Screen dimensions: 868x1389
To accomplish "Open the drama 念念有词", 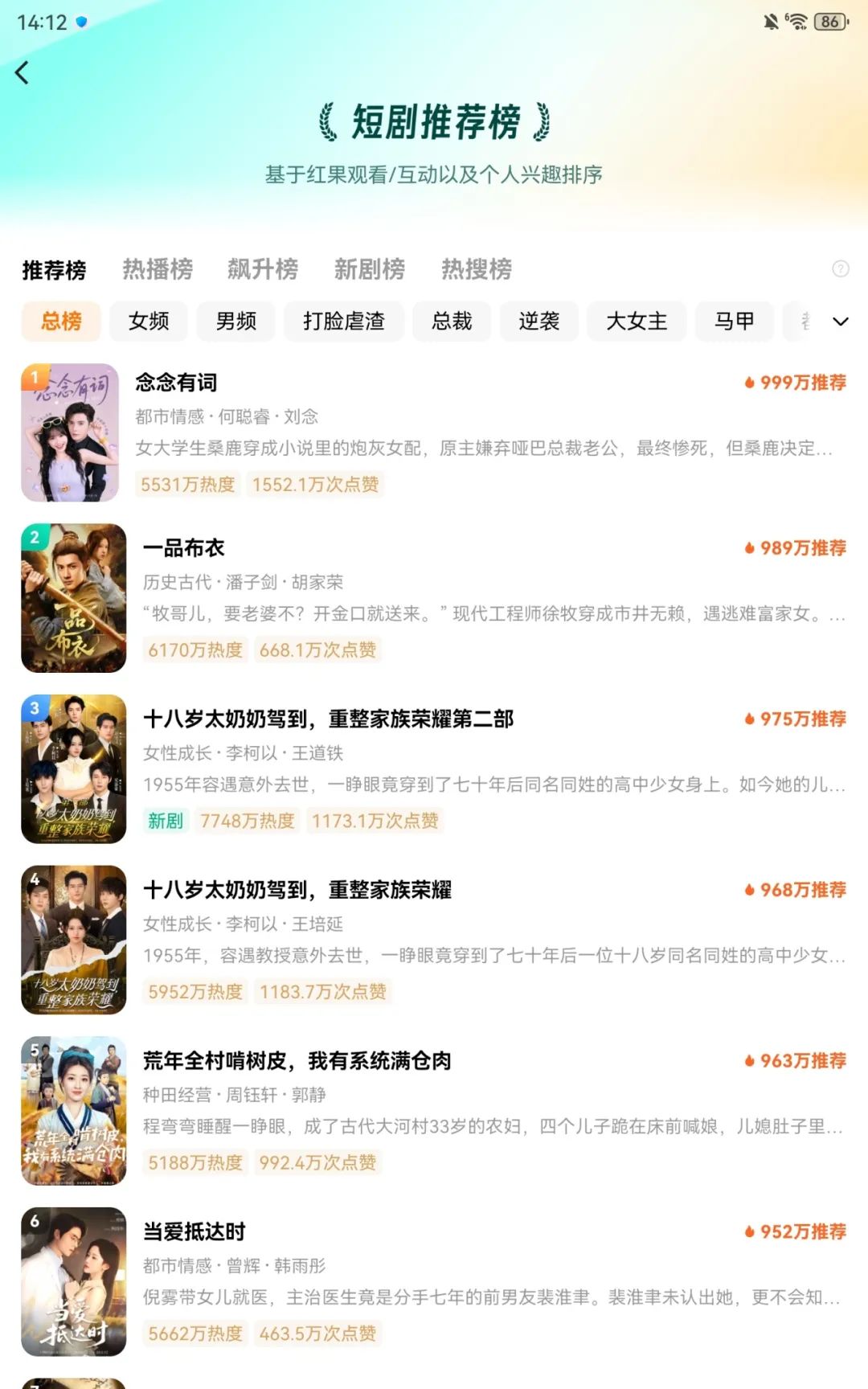I will (176, 383).
